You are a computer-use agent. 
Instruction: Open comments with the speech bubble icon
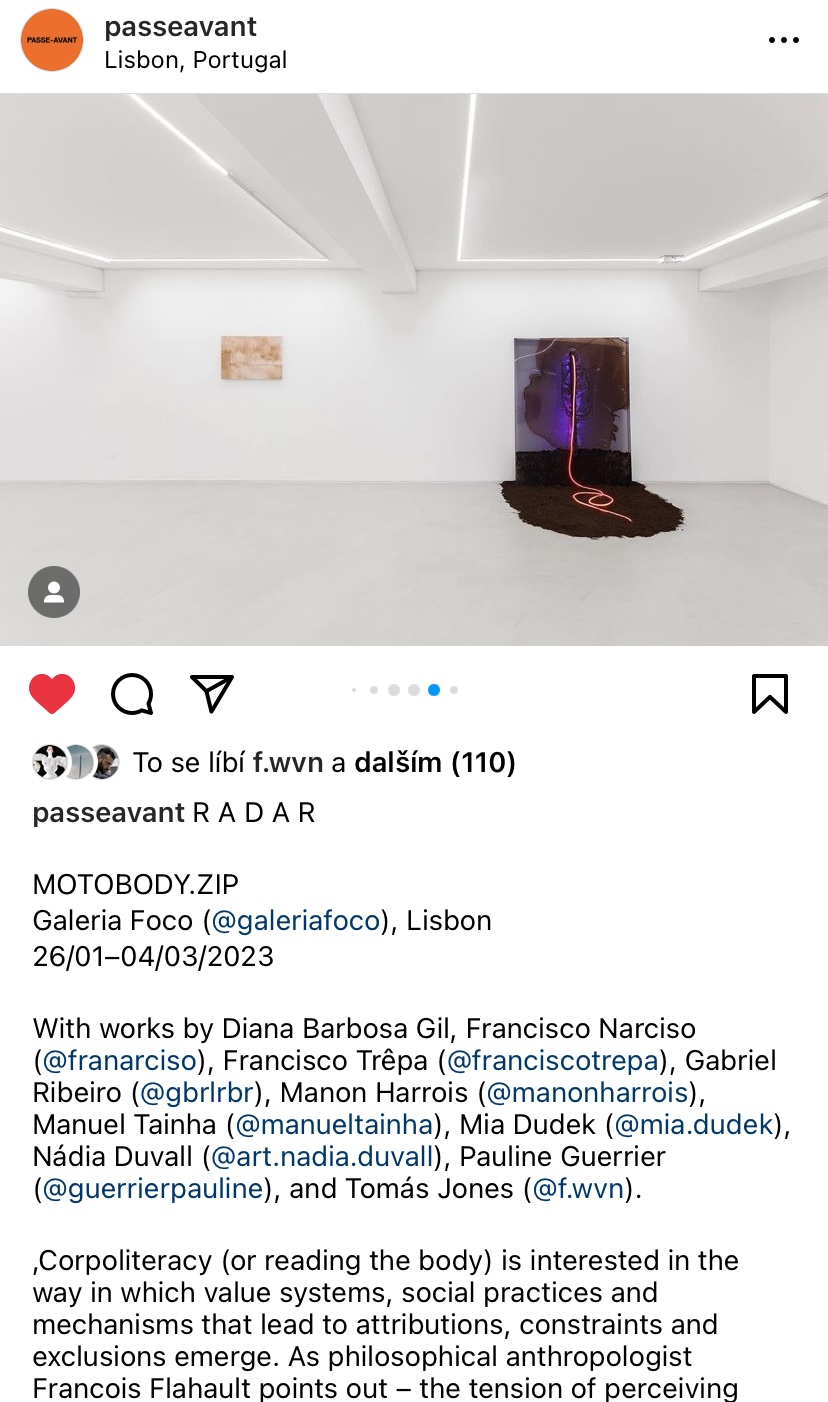pos(132,693)
